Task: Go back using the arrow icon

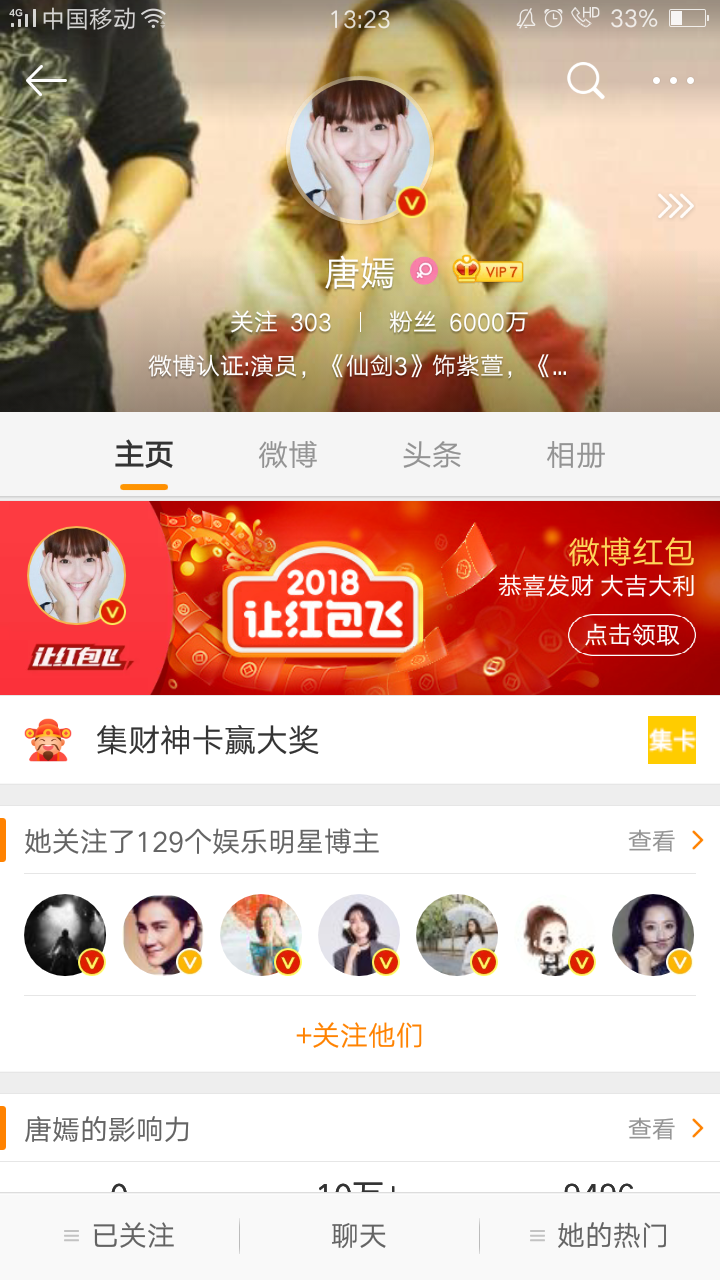Action: (46, 80)
